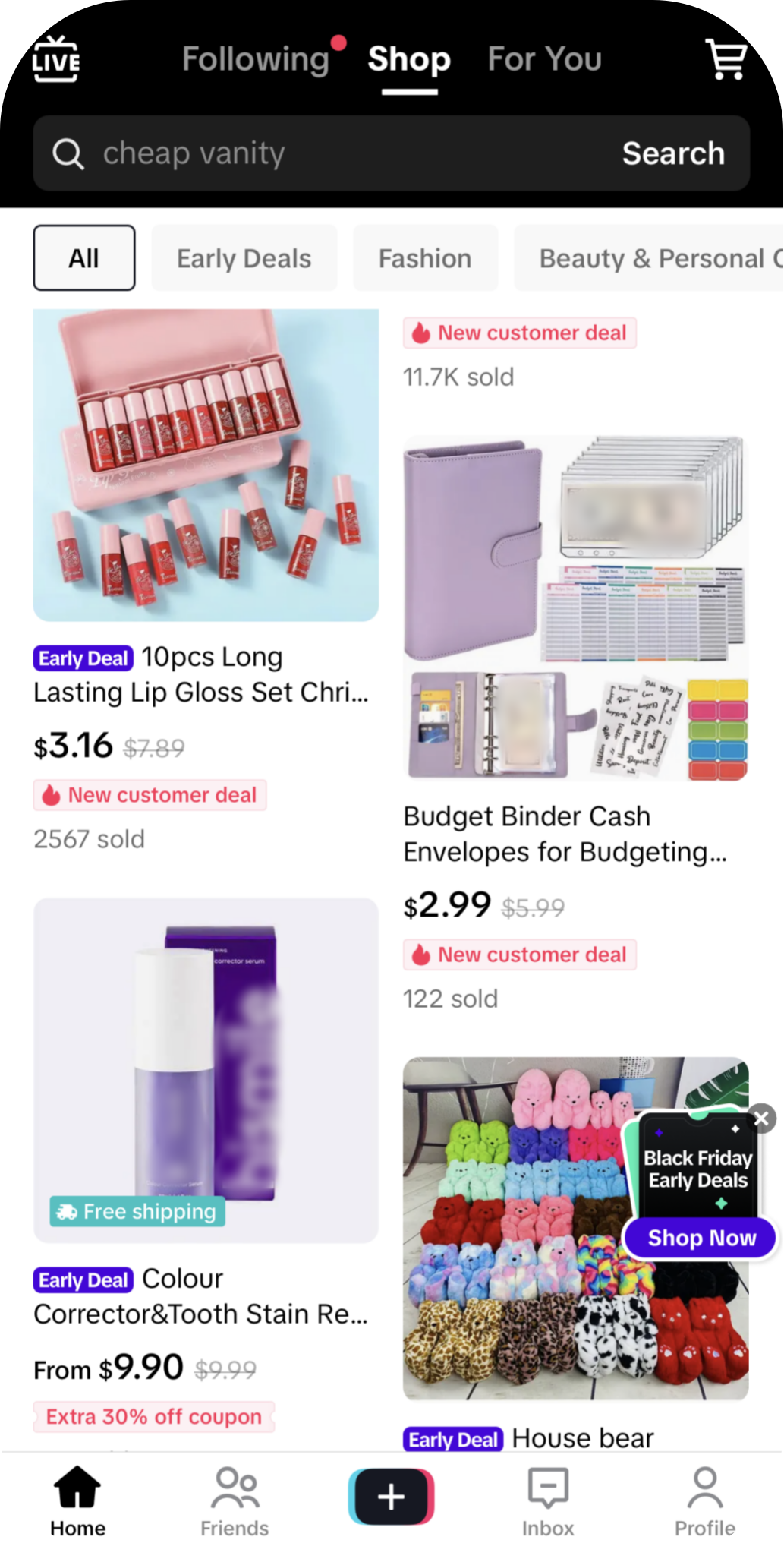
Task: Switch to the Profile tab
Action: click(x=704, y=1500)
